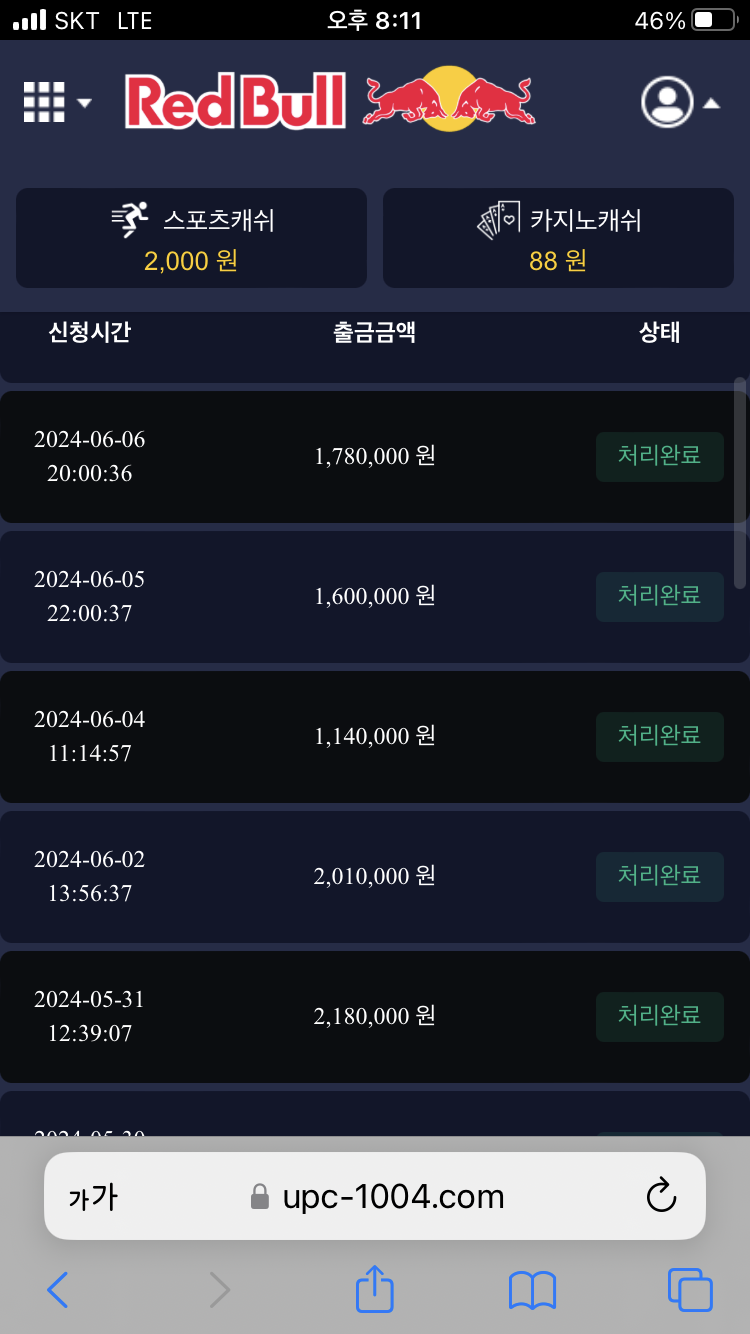Tap the upc-1004.com address bar

[380, 1197]
